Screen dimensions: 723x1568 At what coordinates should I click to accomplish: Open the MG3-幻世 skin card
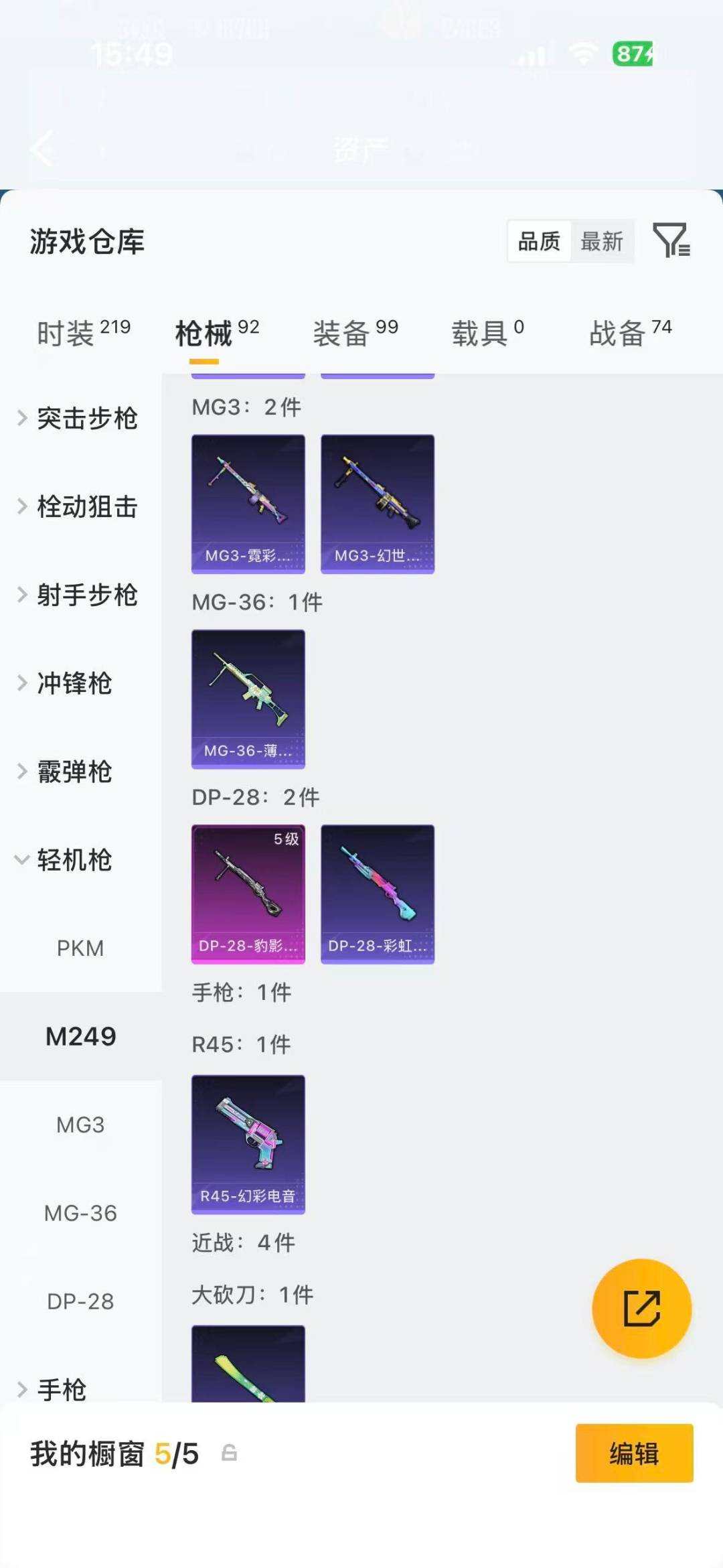tap(377, 504)
